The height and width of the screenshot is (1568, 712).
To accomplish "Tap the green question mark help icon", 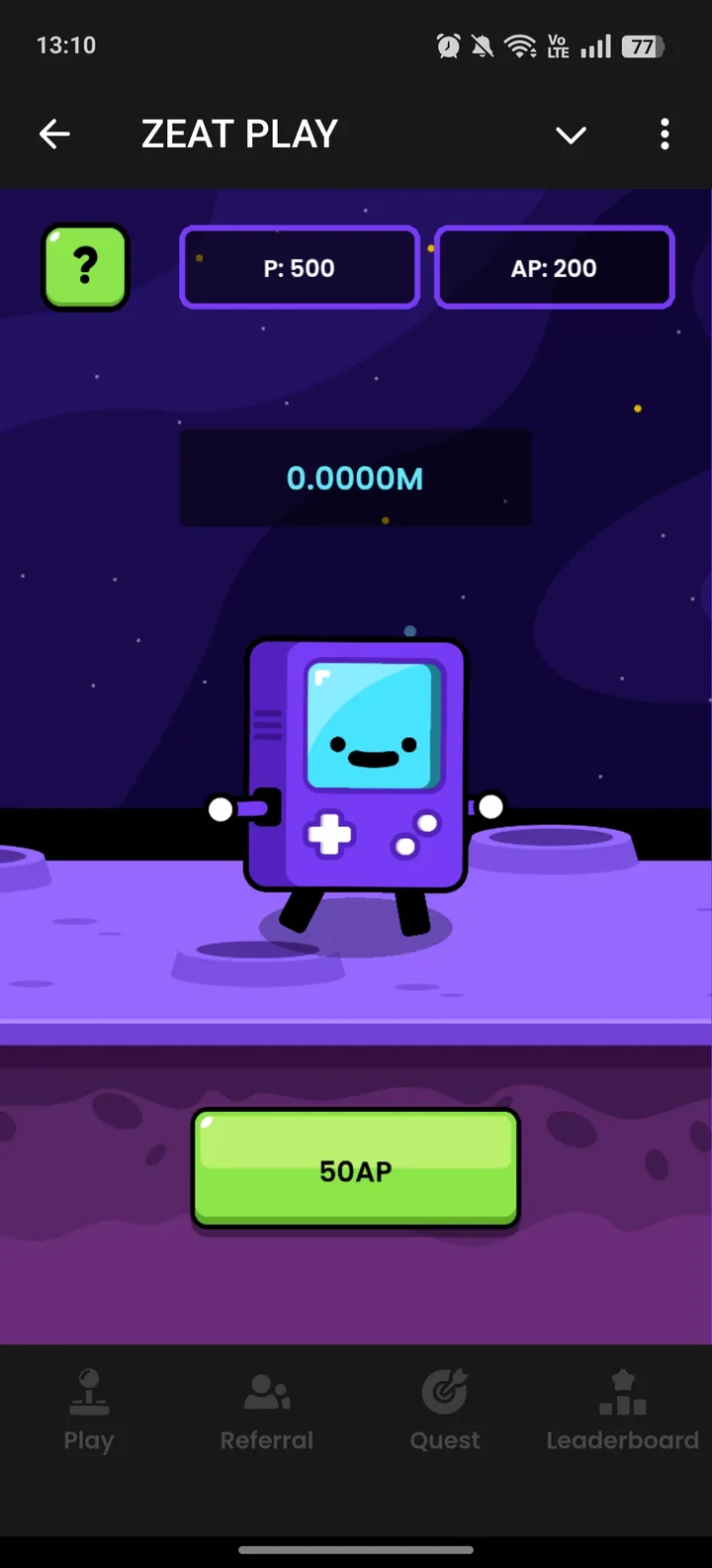I will (85, 267).
